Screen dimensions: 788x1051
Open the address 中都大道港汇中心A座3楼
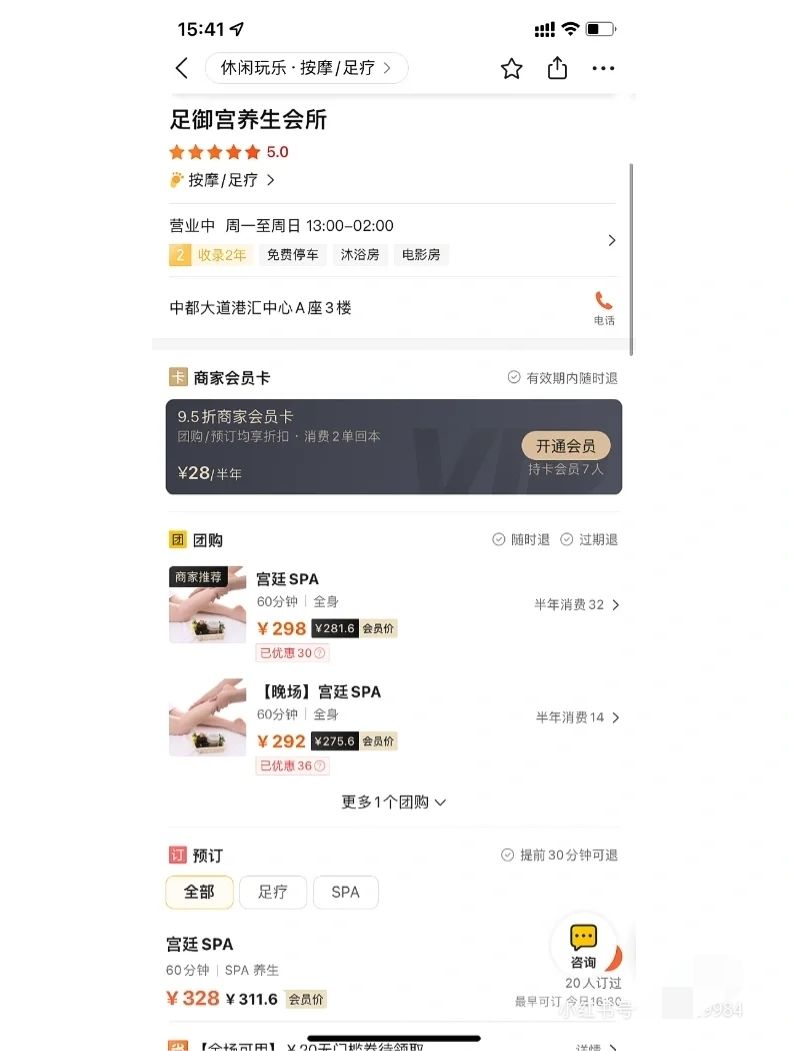click(261, 308)
